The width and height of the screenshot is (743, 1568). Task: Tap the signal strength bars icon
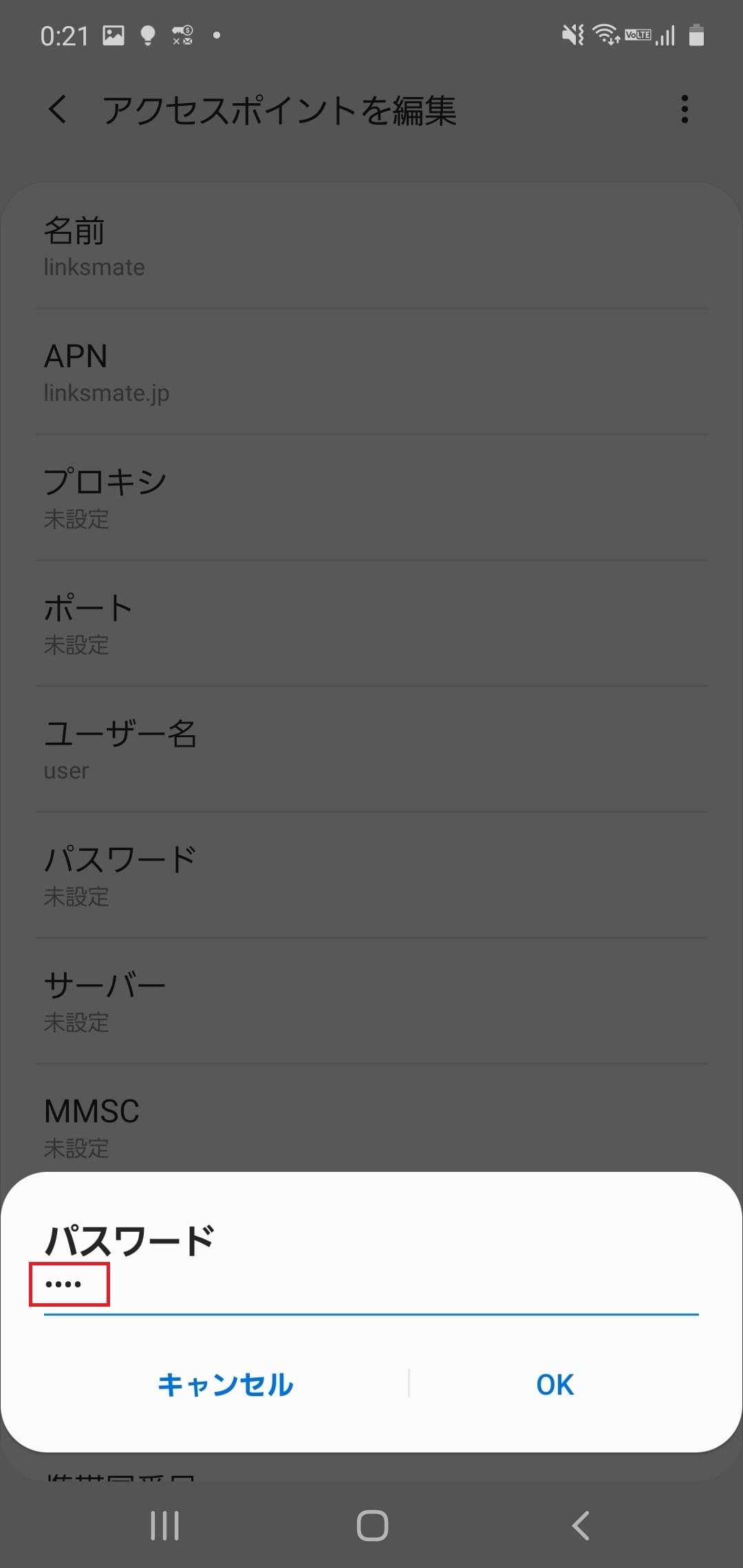(x=665, y=35)
